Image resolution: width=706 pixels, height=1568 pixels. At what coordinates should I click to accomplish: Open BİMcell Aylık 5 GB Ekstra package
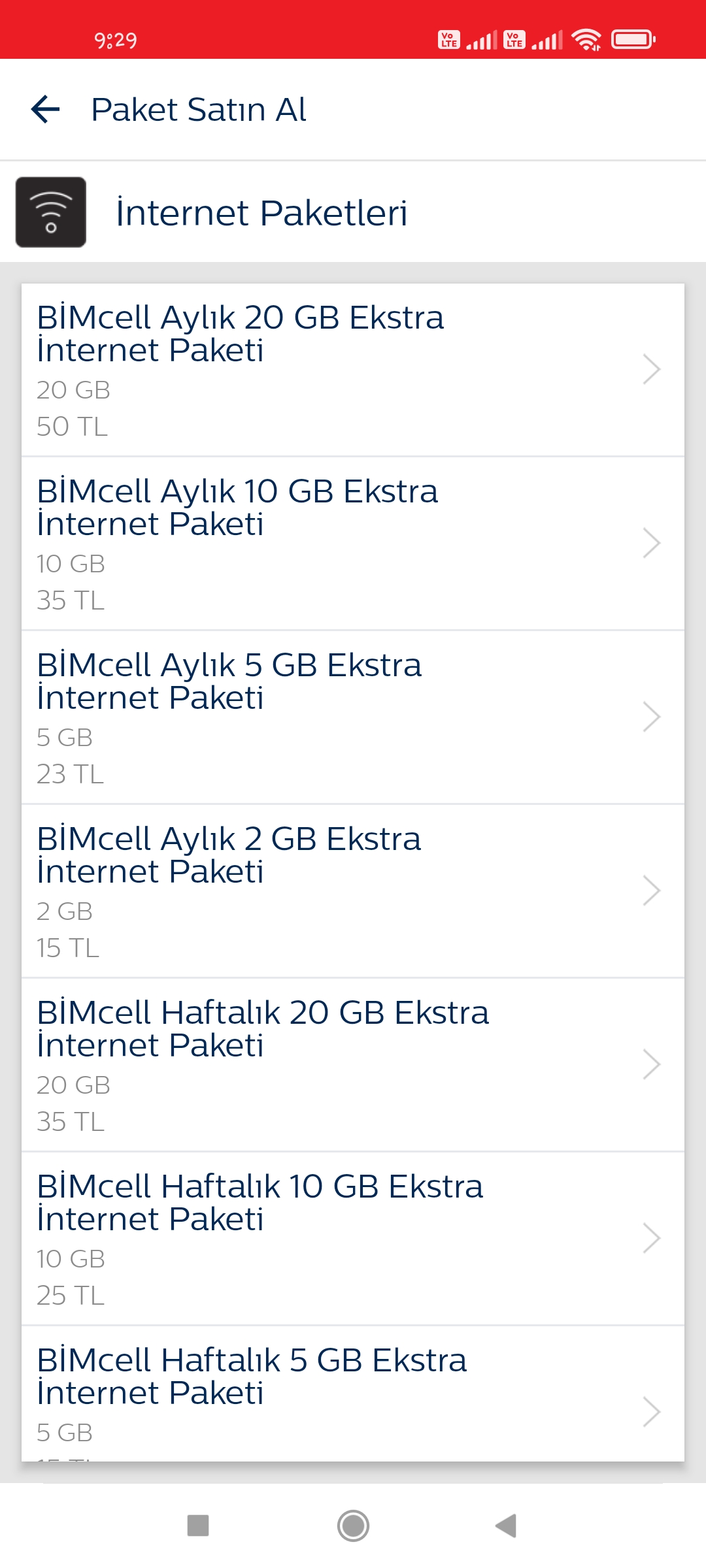pyautogui.click(x=353, y=717)
